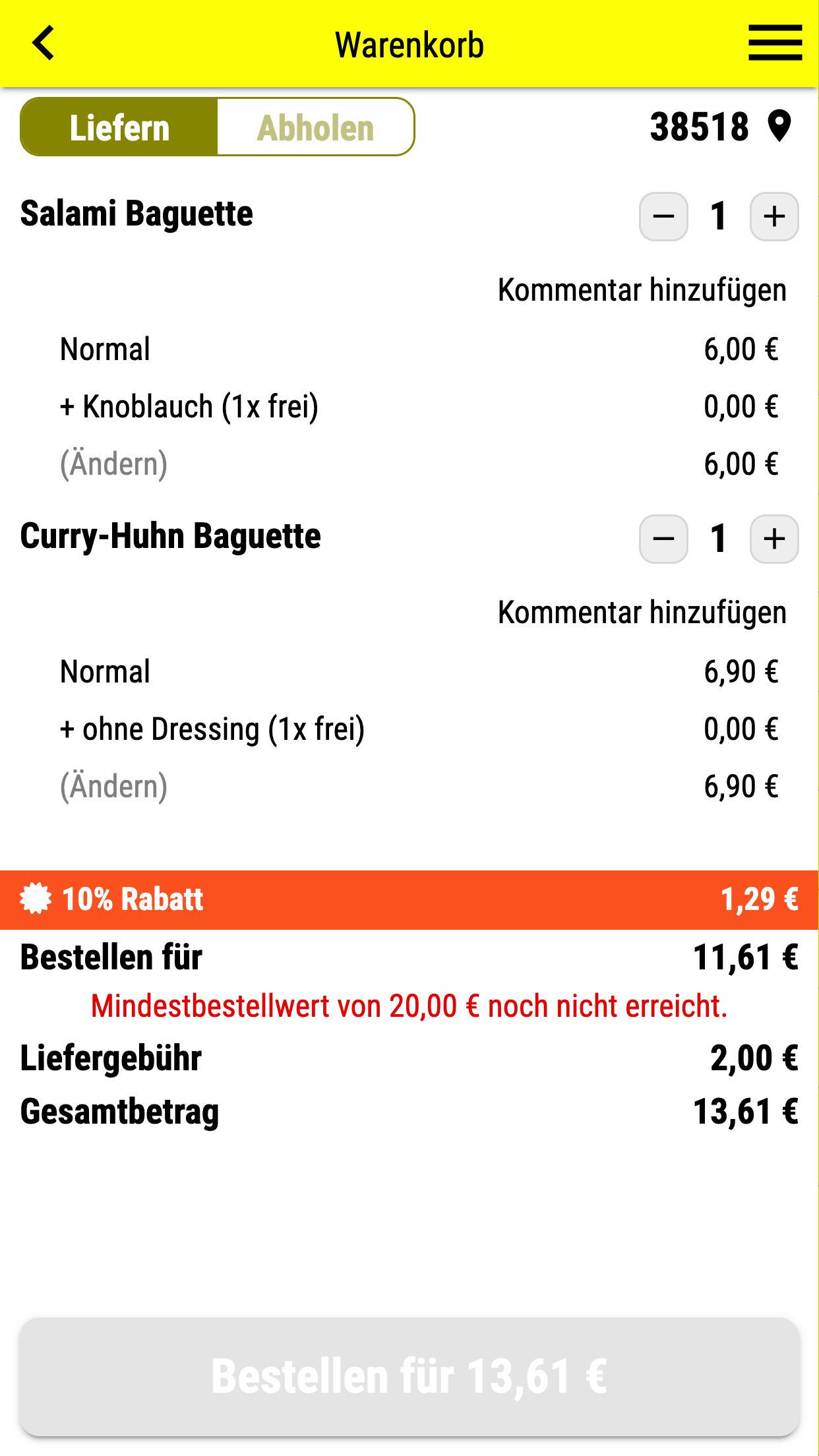Tap Ändern under the Salami Baguette
Viewport: 819px width, 1456px height.
[113, 464]
